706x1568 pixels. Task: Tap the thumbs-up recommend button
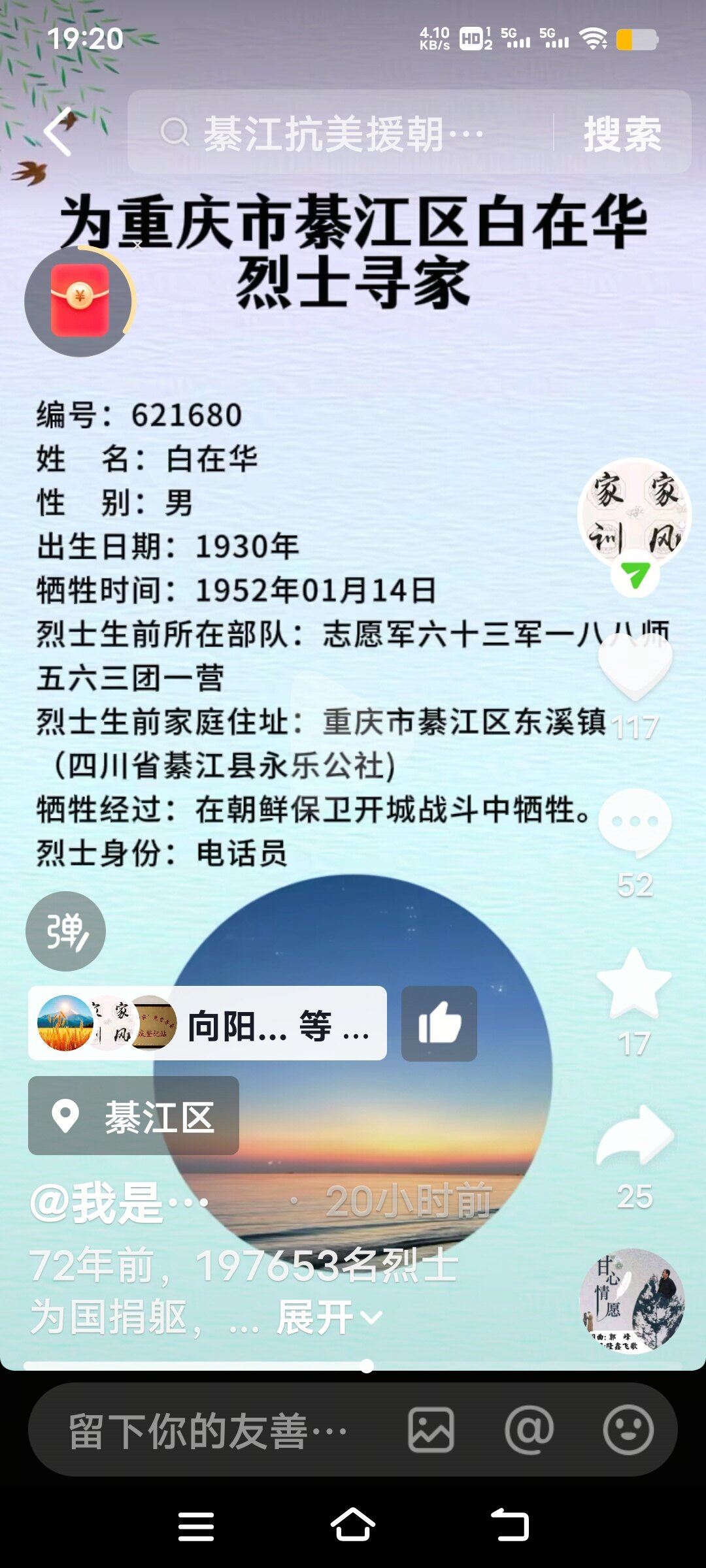pos(439,1023)
